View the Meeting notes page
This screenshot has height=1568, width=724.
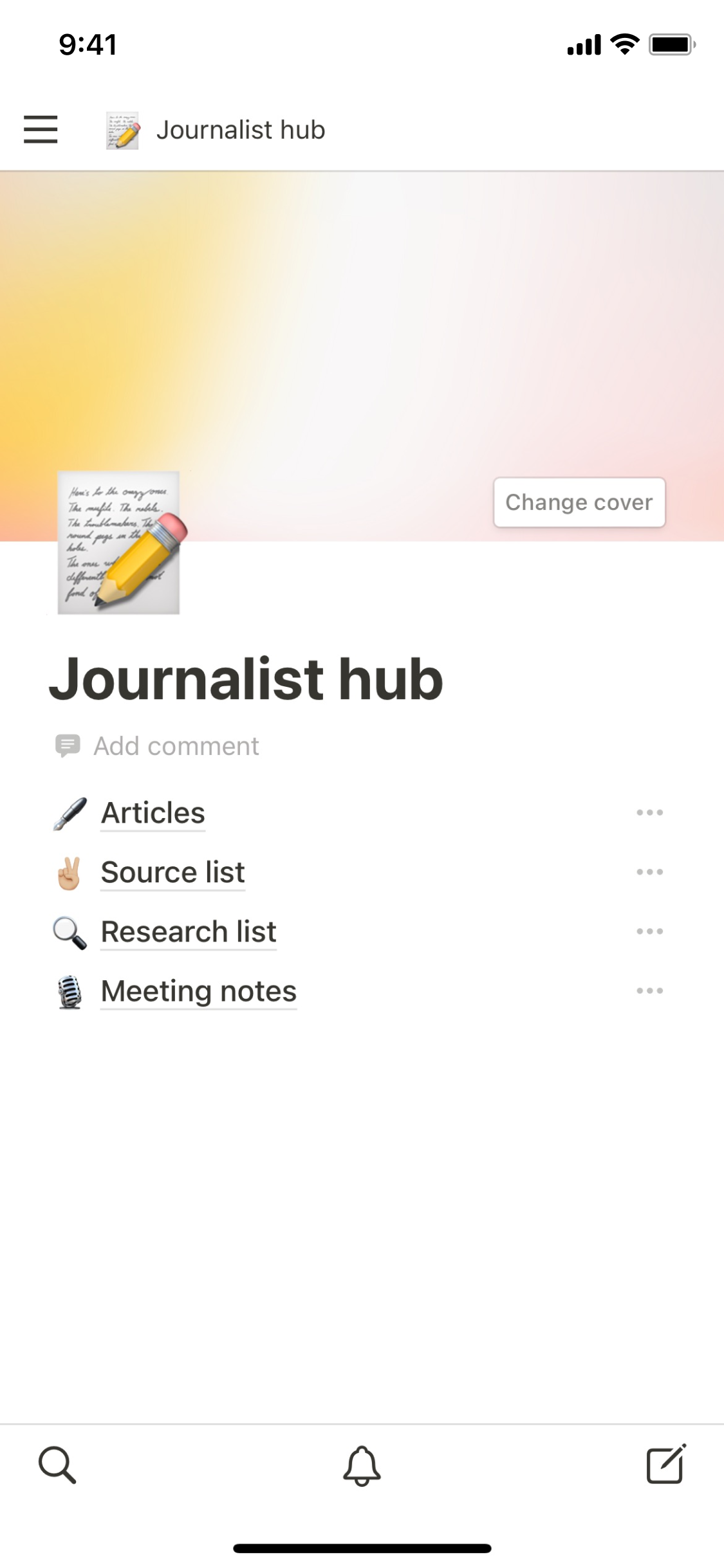199,991
